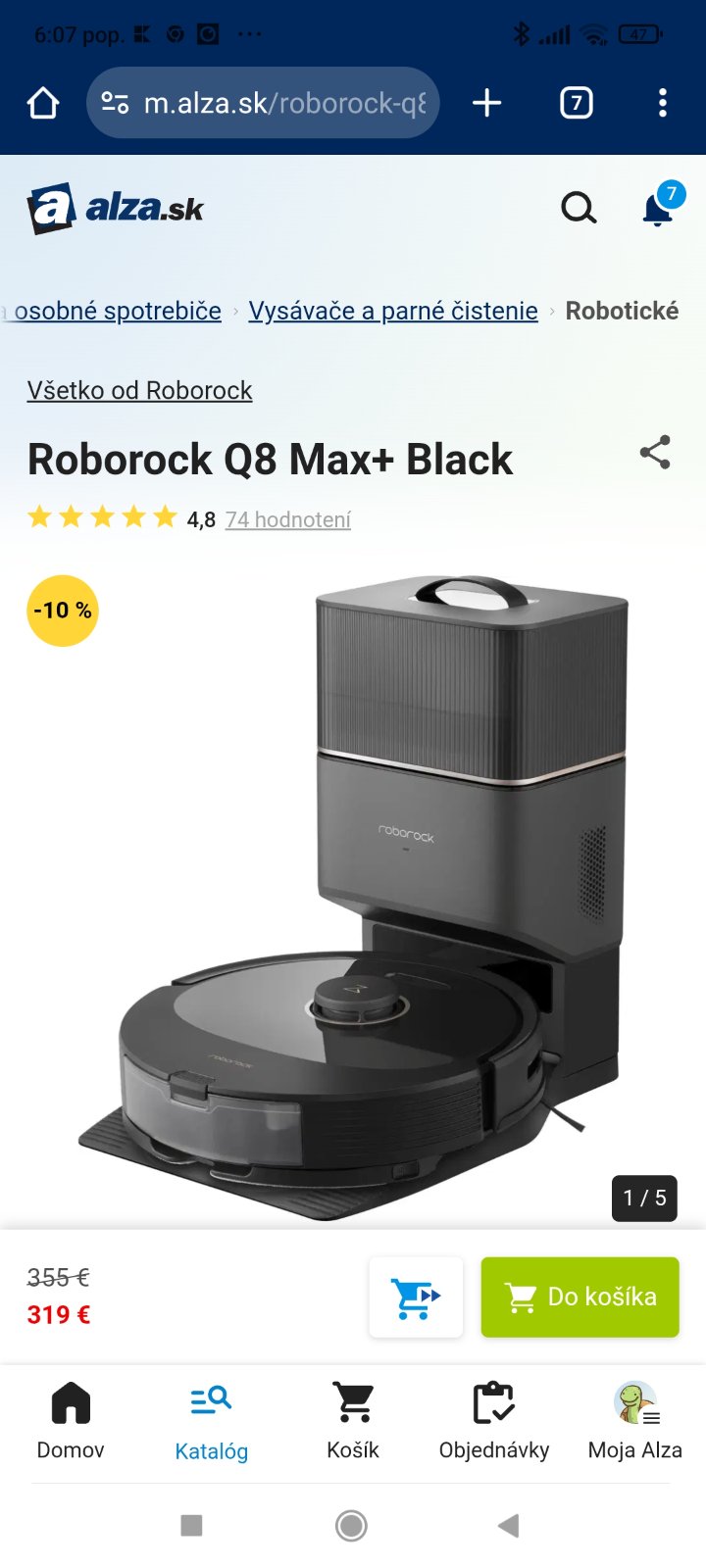View Všetko od Roborock
Image resolution: width=706 pixels, height=1568 pixels.
(139, 390)
